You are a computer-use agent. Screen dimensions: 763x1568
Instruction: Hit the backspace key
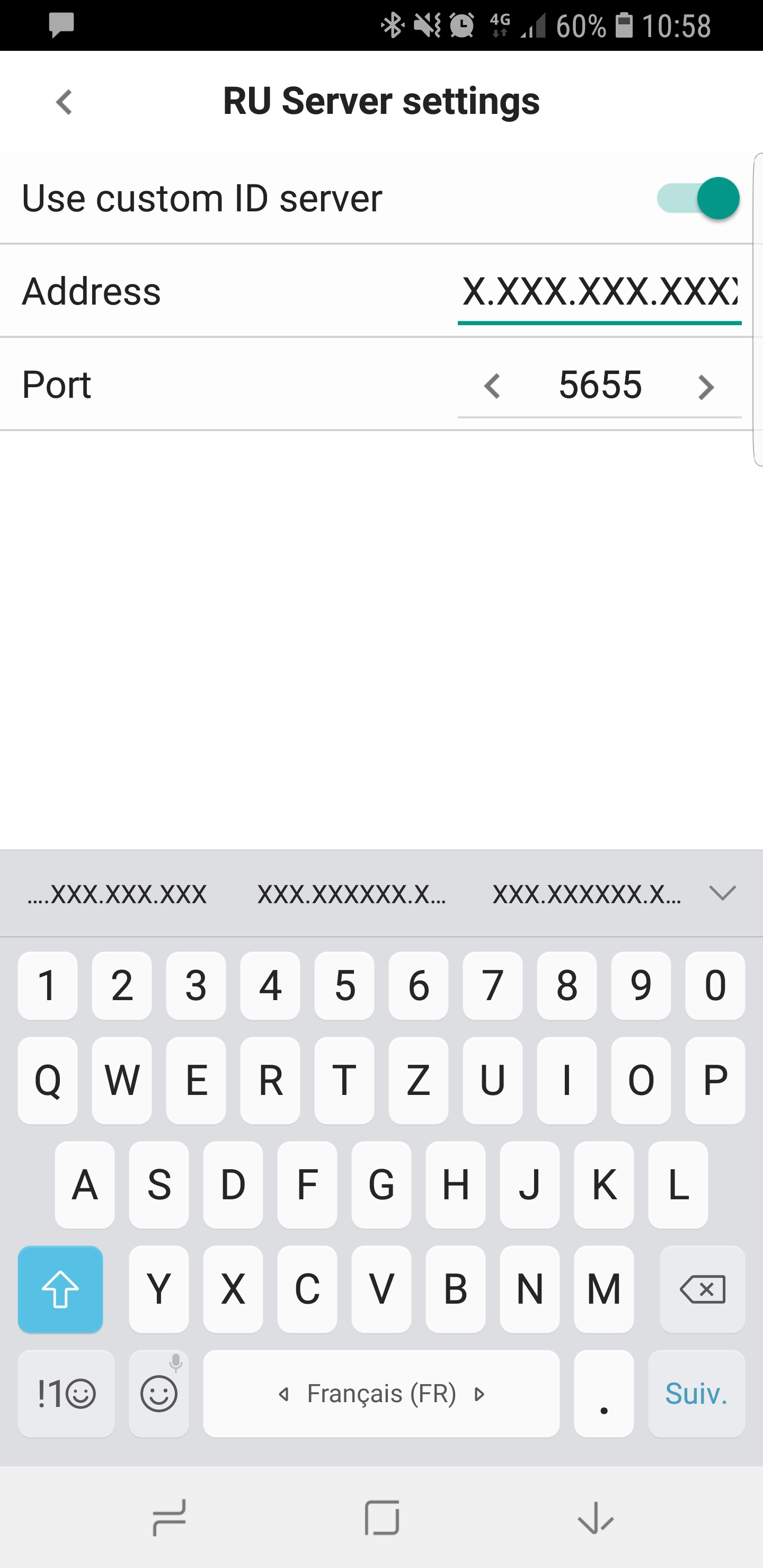click(x=702, y=1289)
